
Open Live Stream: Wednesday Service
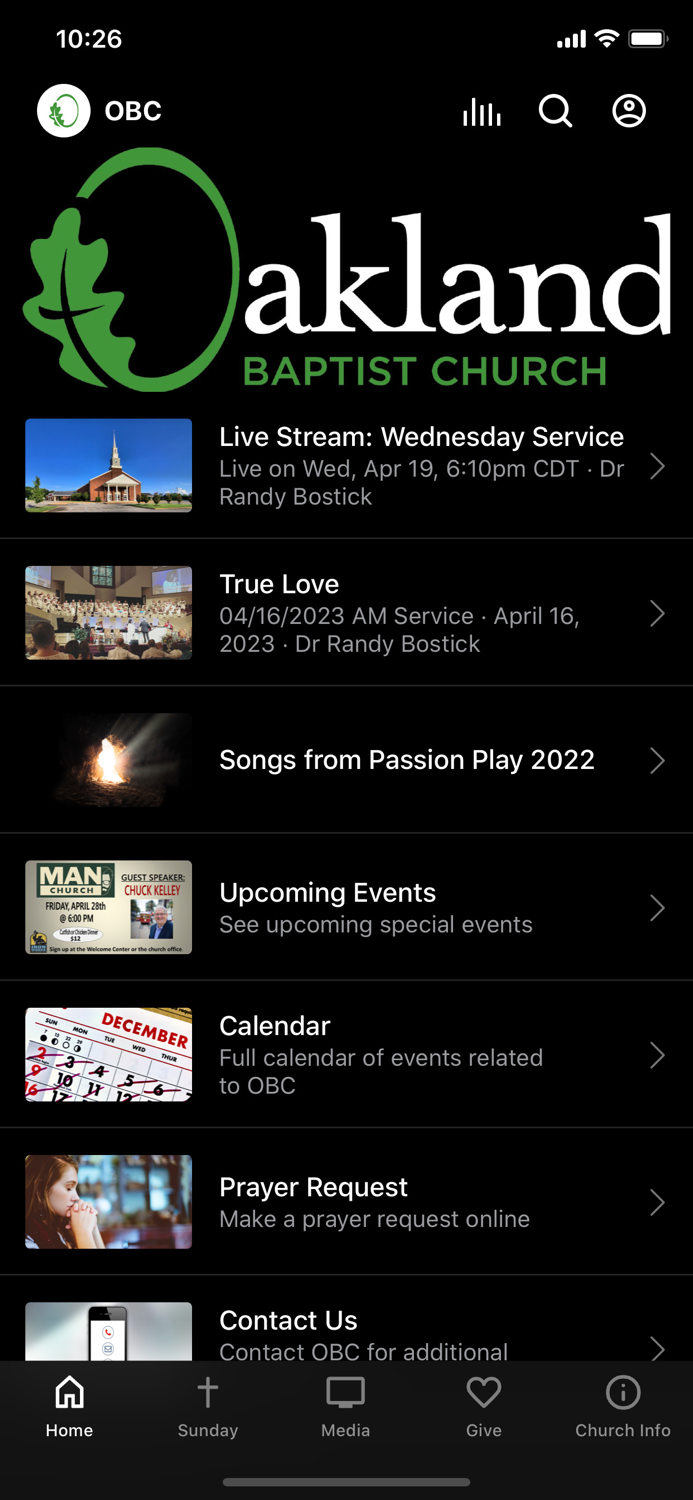[346, 466]
